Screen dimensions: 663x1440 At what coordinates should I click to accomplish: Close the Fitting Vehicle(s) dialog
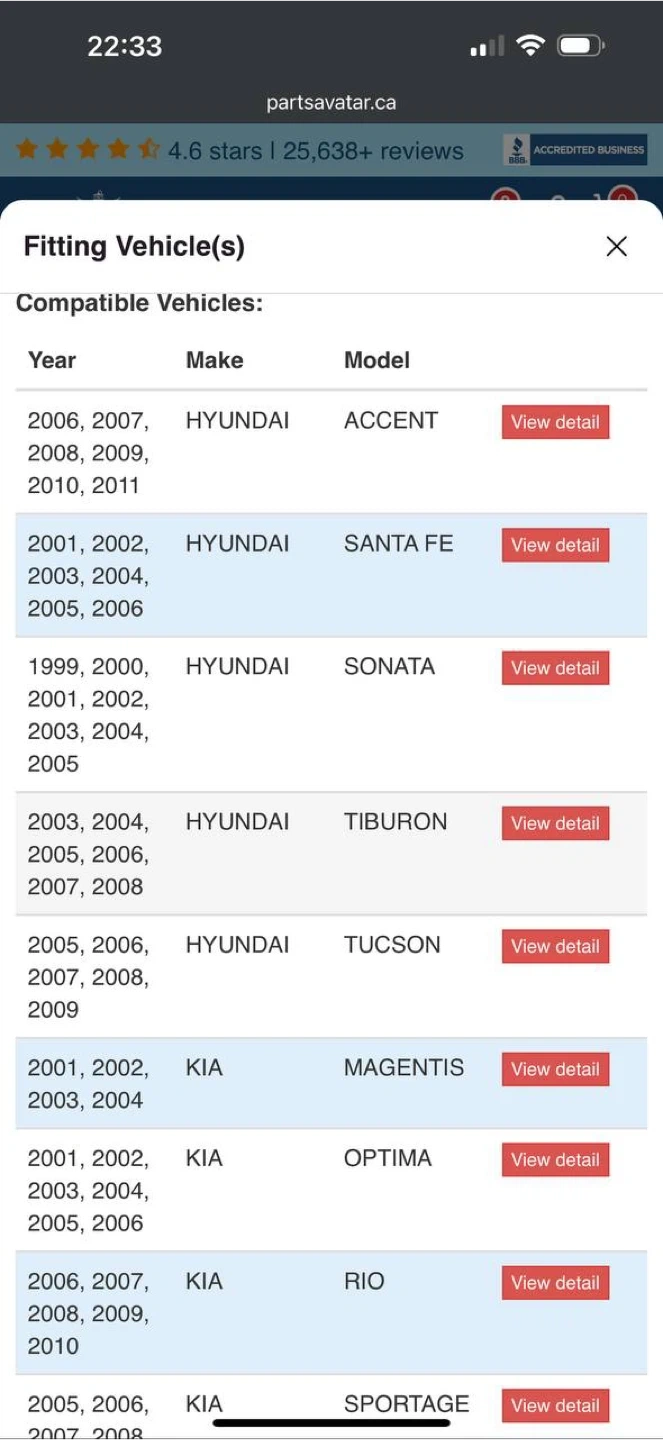point(616,247)
